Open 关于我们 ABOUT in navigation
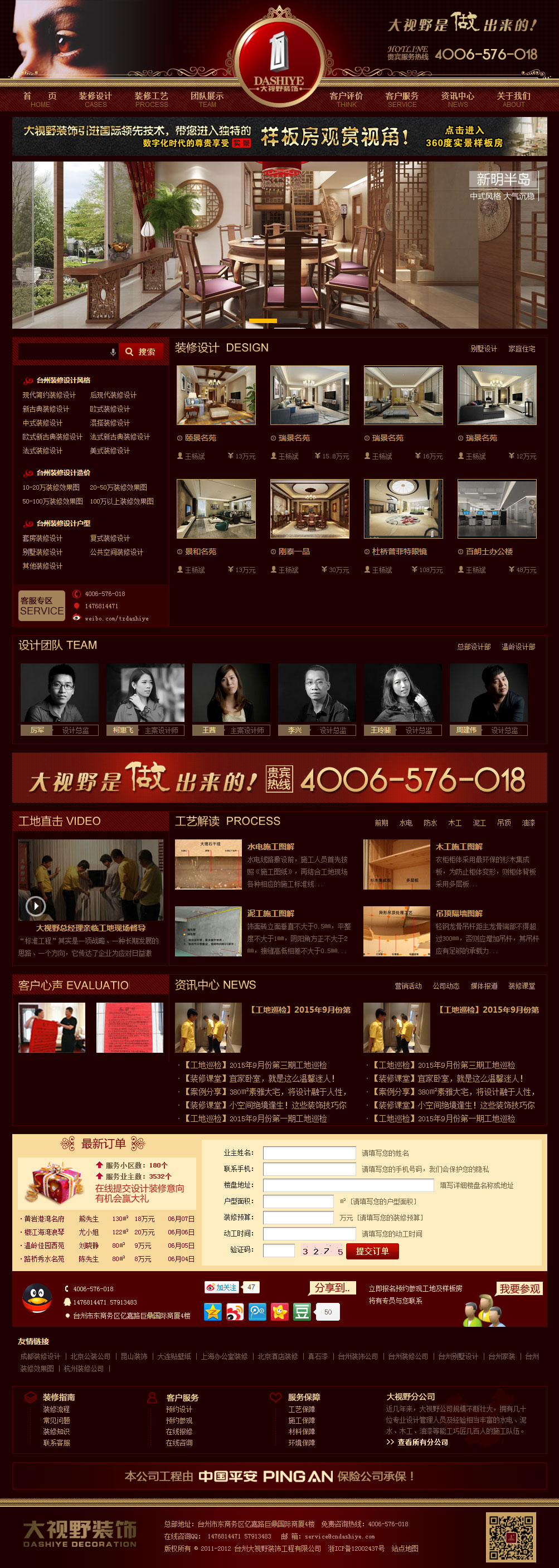This screenshot has height=1568, width=559. [x=513, y=99]
